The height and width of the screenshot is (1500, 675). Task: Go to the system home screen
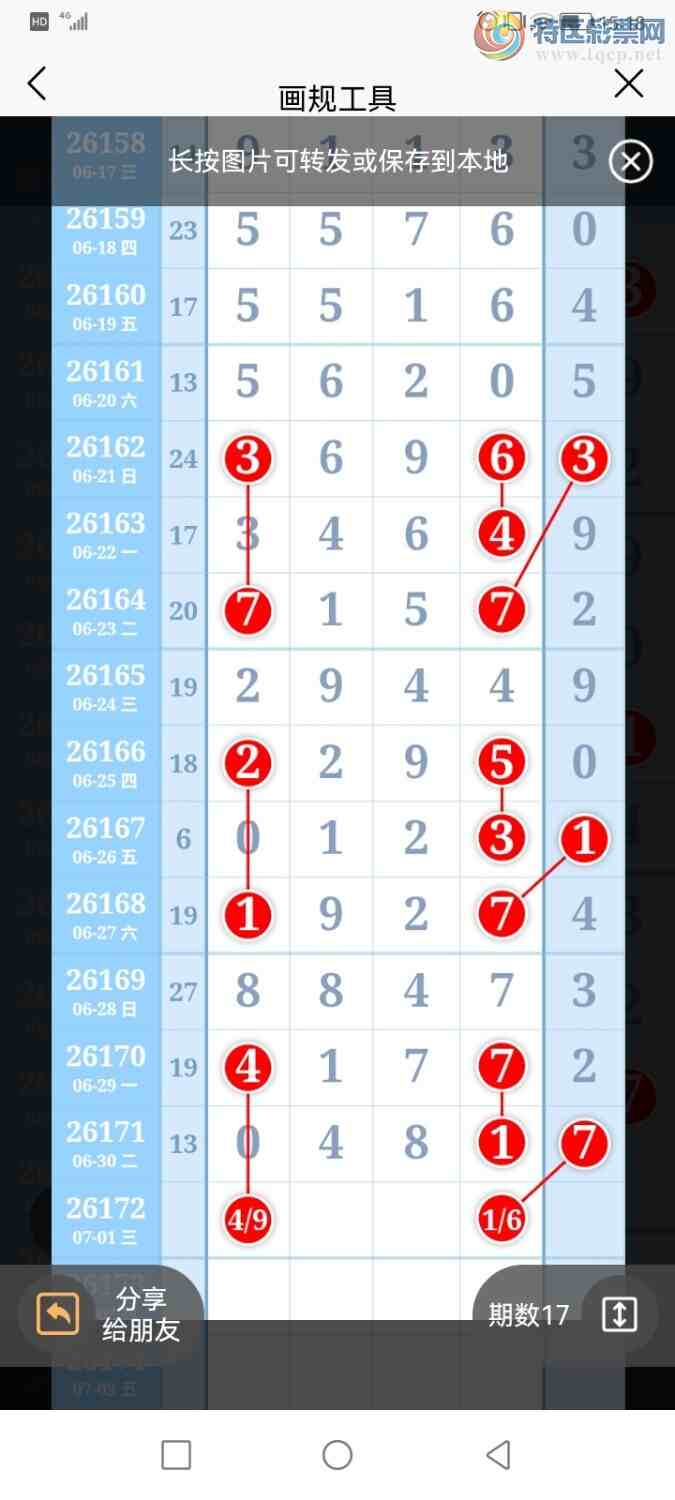click(337, 1454)
